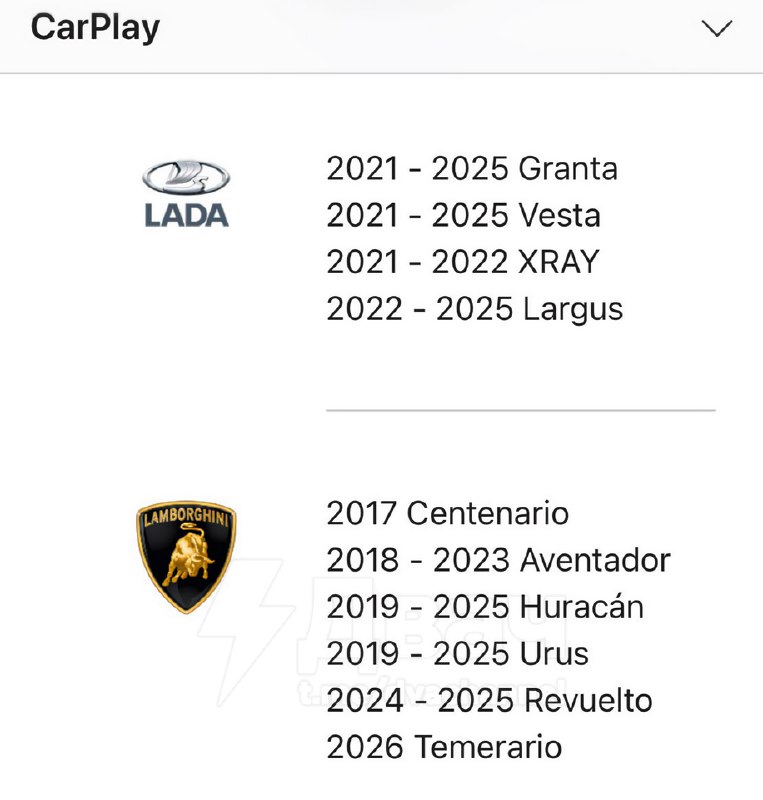Click the CarPlay header title
763x800 pixels.
[95, 27]
